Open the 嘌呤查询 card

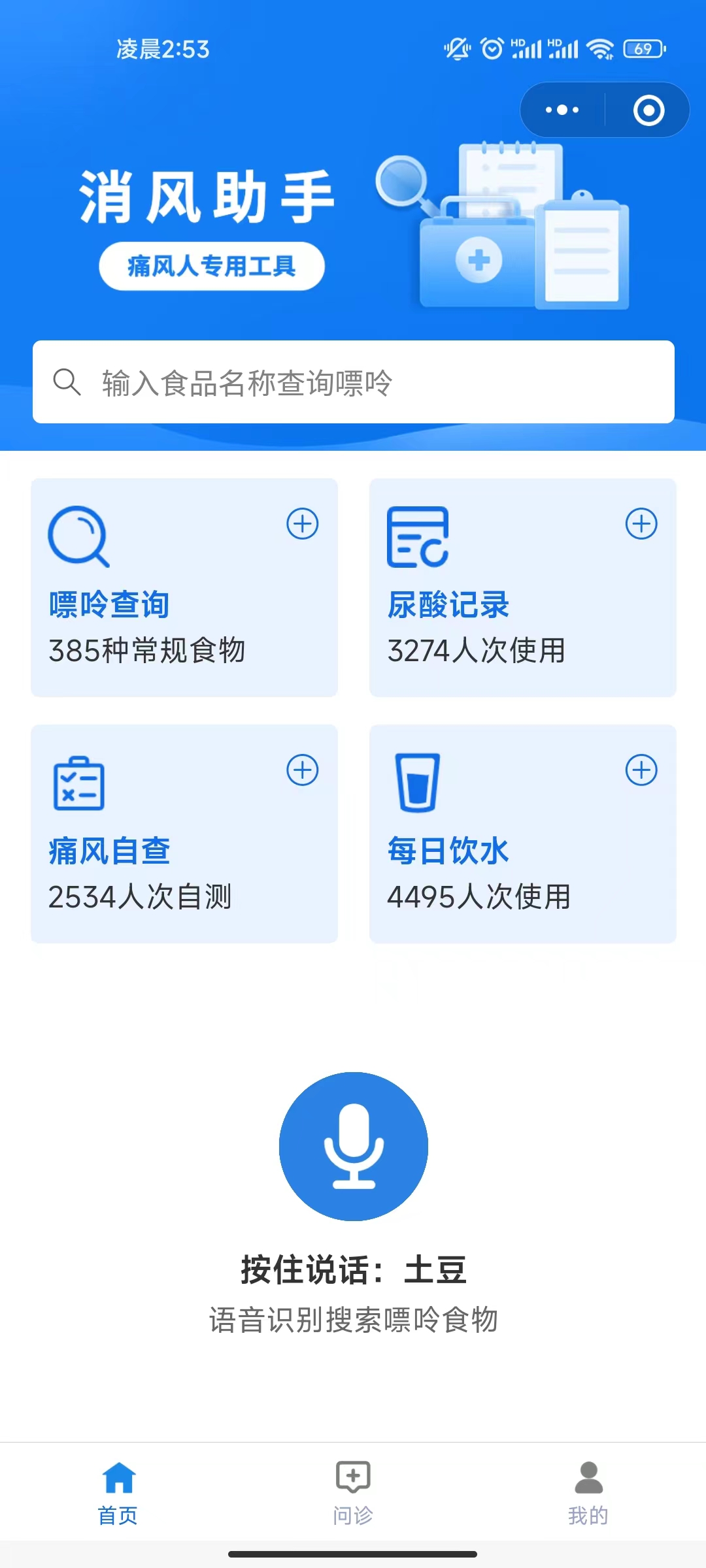(x=184, y=587)
